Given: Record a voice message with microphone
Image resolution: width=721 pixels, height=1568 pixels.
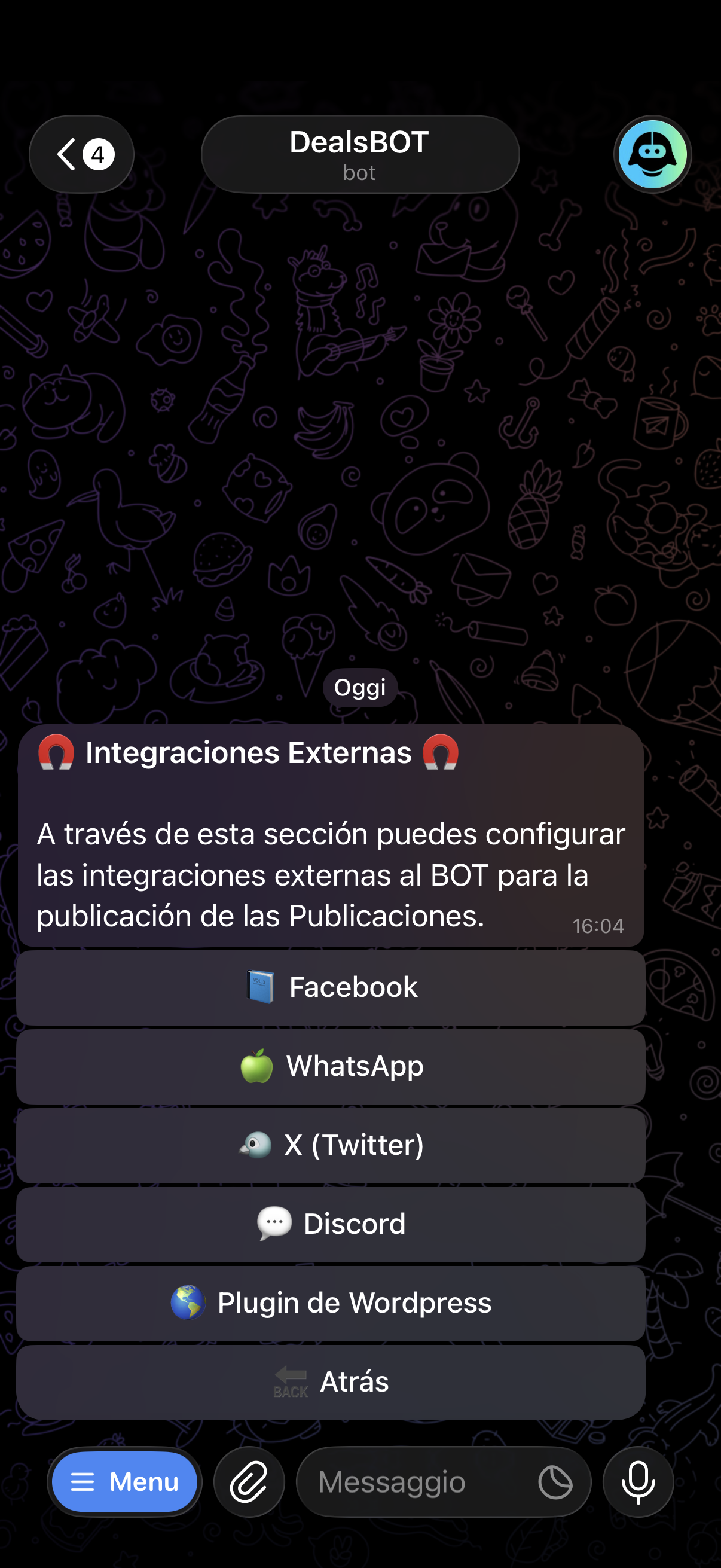Looking at the screenshot, I should (638, 1481).
